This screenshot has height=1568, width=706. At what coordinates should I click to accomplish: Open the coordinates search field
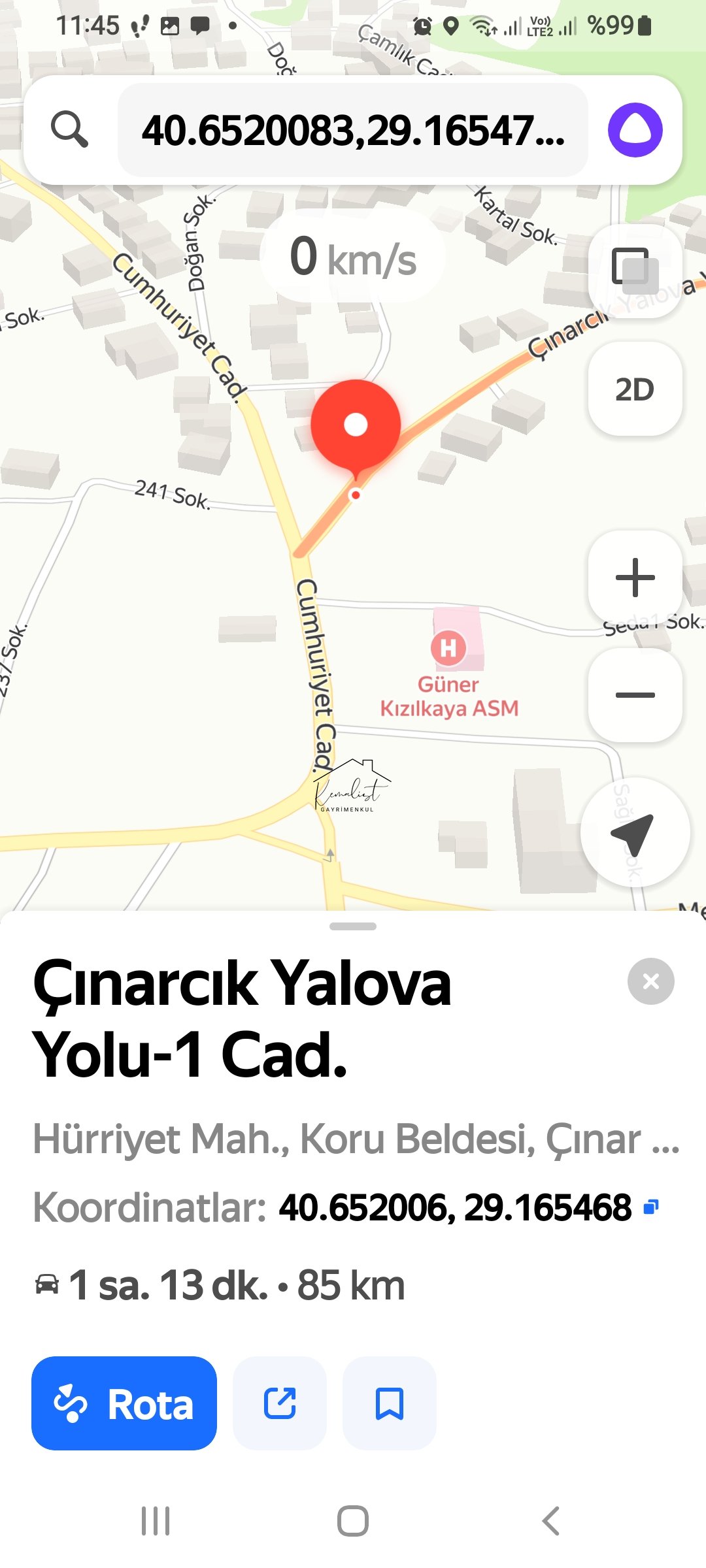(353, 130)
